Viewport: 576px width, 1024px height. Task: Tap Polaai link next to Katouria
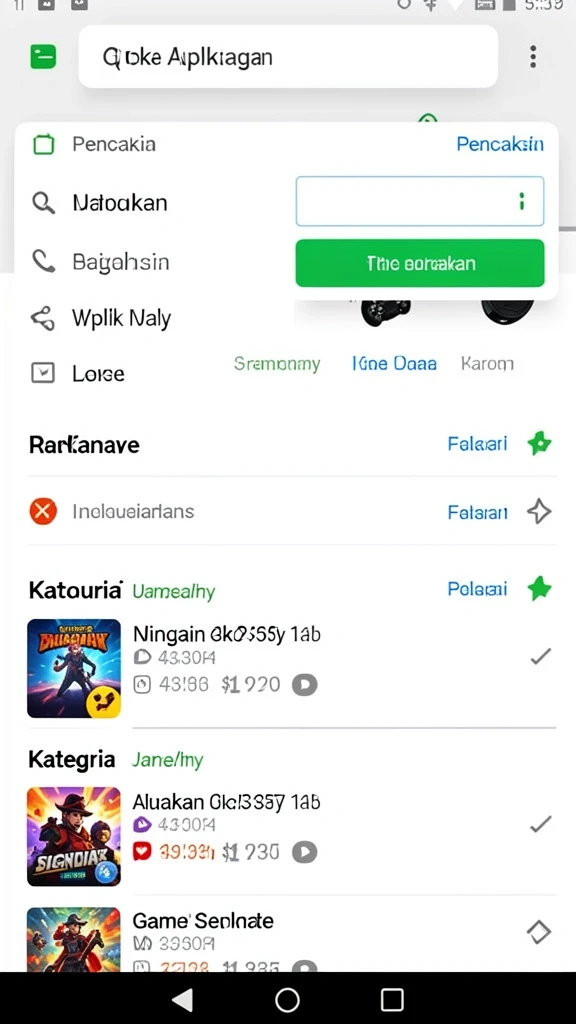[477, 589]
